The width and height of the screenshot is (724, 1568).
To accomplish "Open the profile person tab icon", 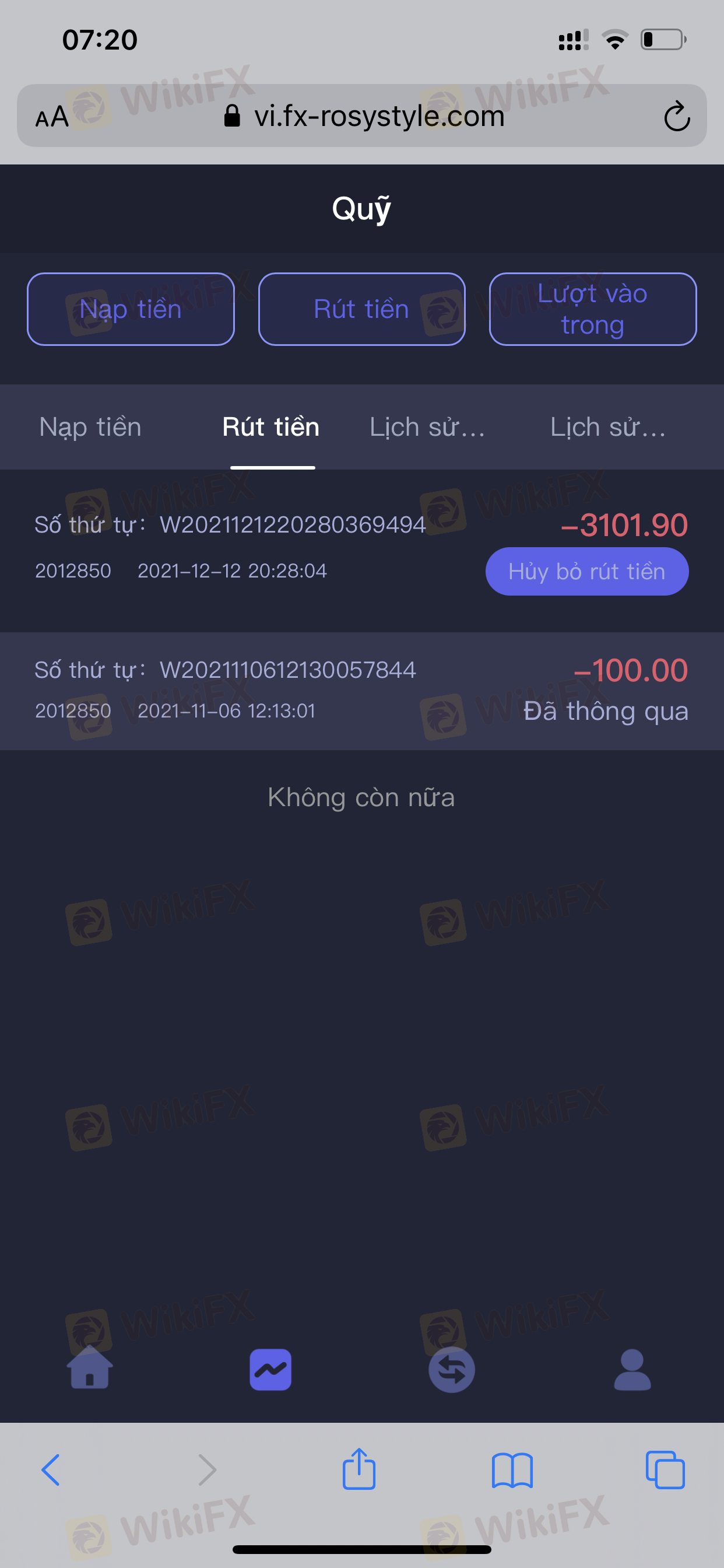I will click(x=632, y=1370).
